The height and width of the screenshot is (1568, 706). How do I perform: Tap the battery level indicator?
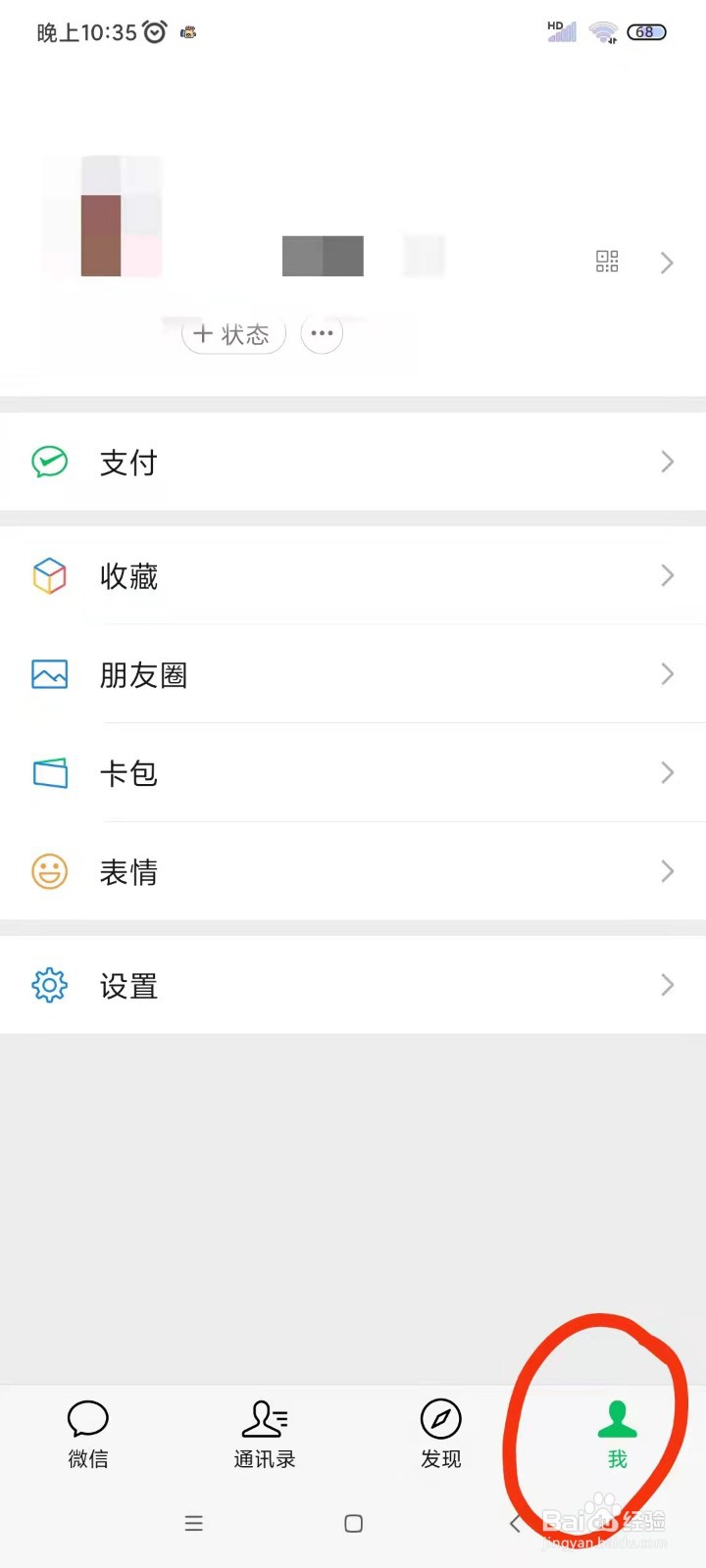pos(645,31)
